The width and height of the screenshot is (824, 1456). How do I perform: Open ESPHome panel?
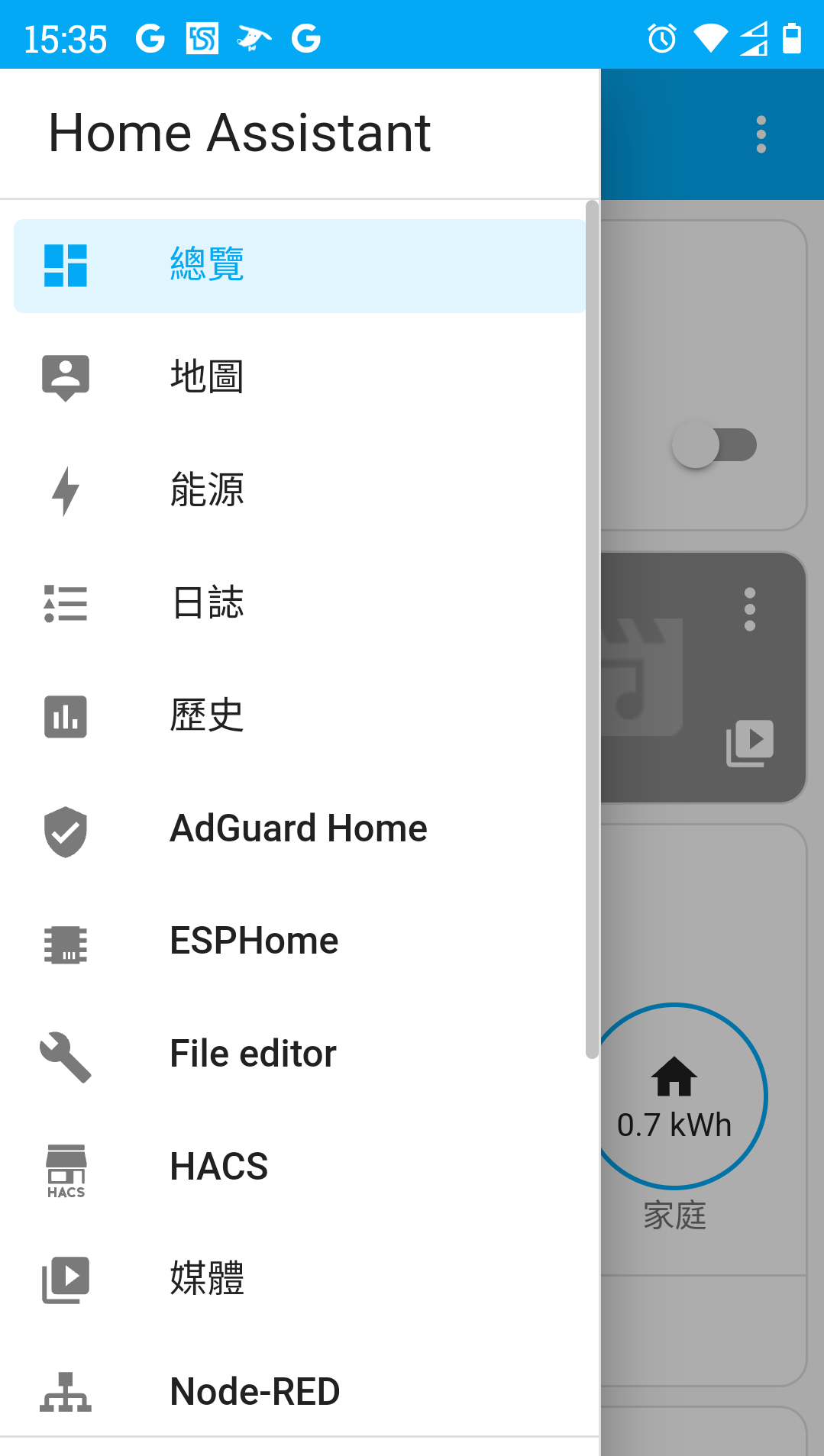tap(298, 941)
